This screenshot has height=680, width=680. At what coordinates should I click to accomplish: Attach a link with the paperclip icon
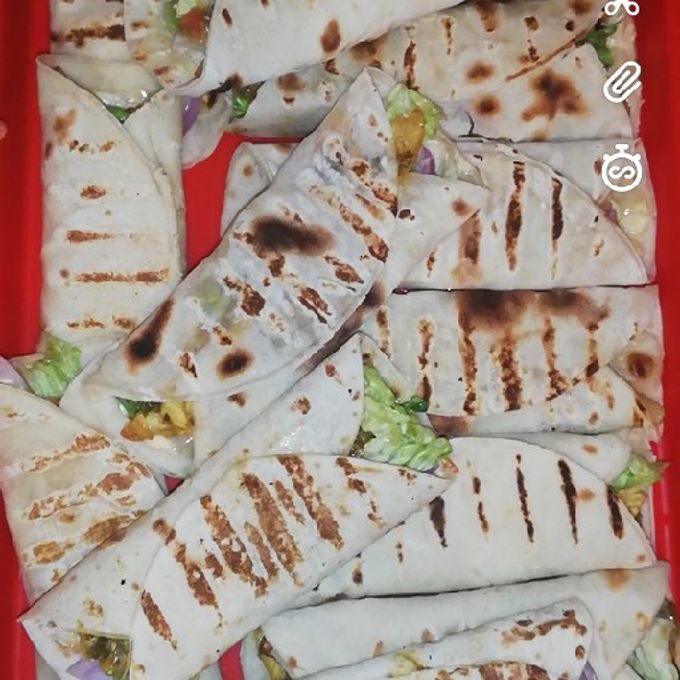pos(622,82)
